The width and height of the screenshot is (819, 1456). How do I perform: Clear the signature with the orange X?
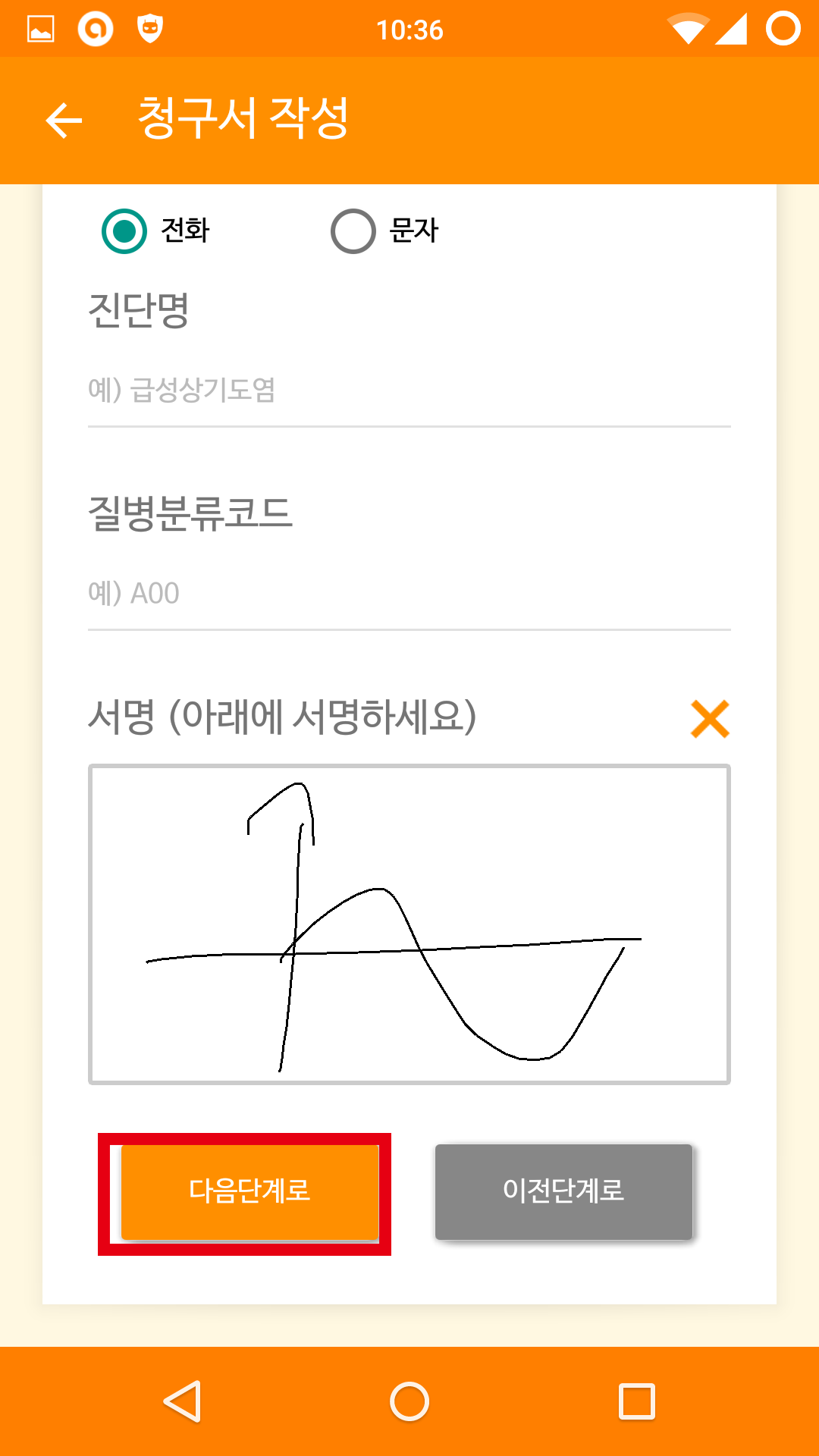coord(710,719)
